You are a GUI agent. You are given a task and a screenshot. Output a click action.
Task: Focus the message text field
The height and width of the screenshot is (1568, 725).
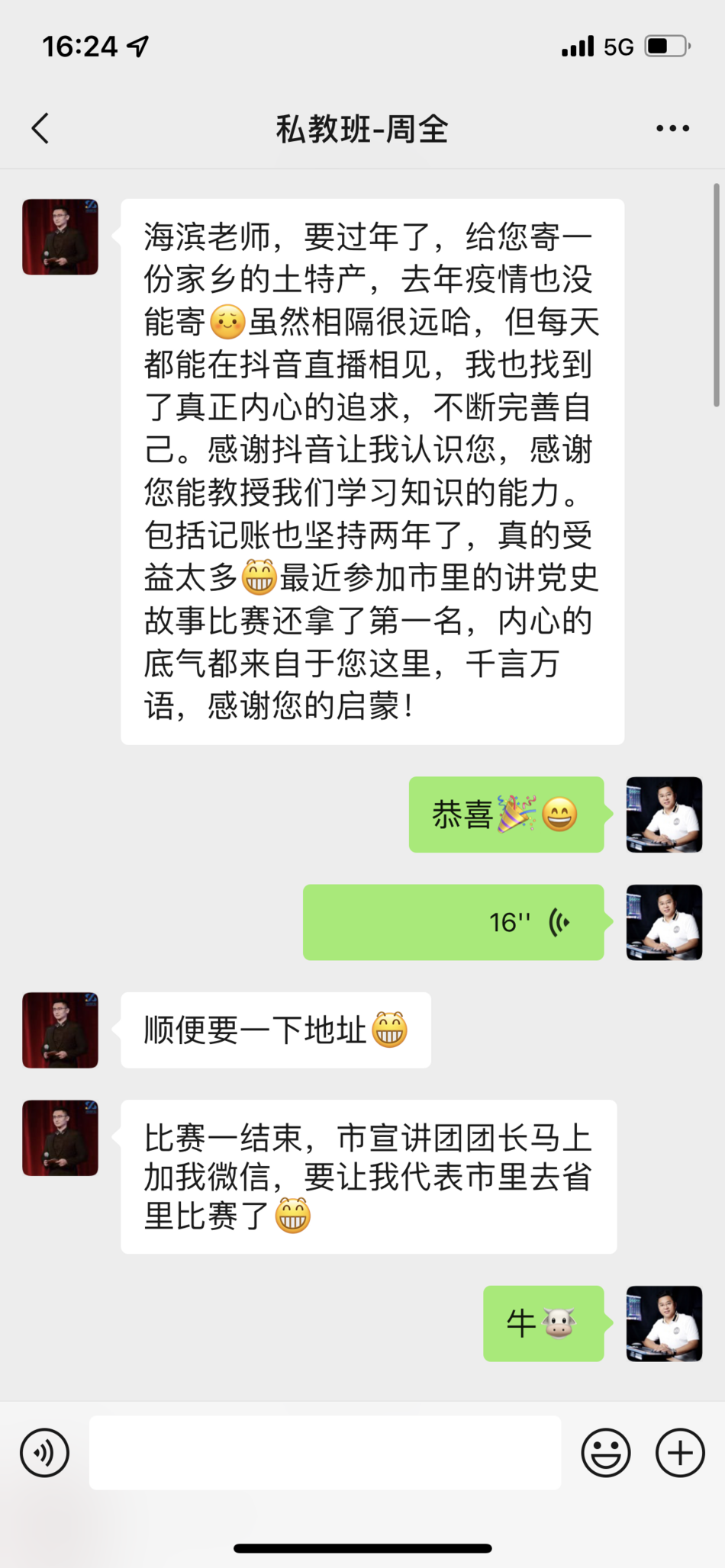tap(325, 1453)
